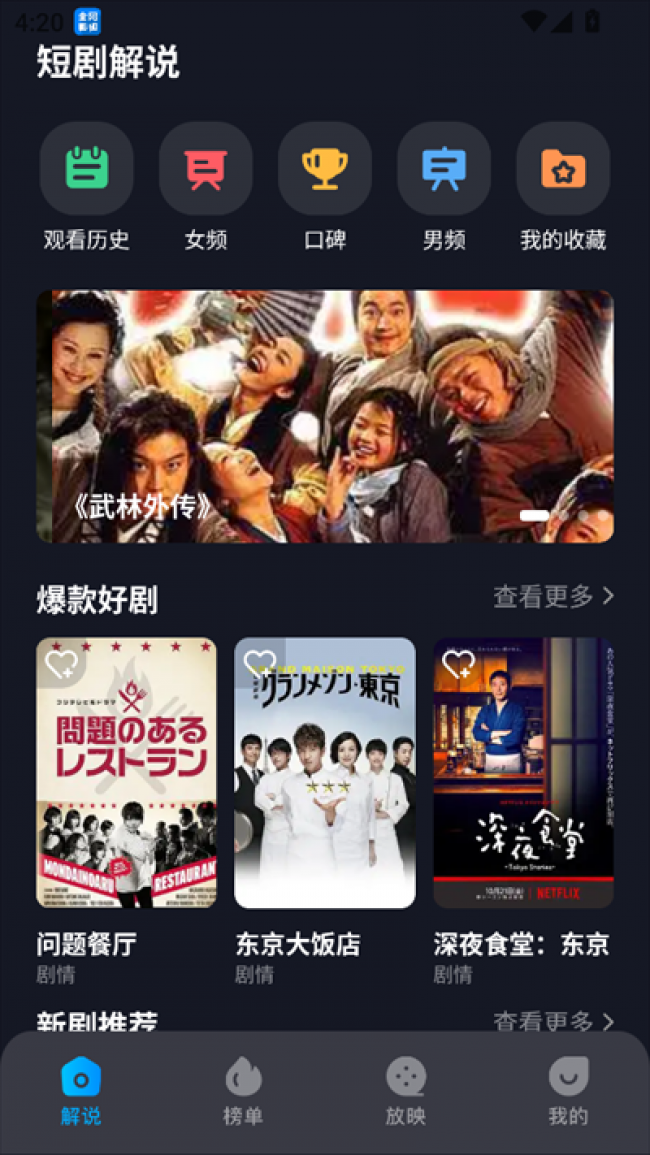Tap 查看更多 next to 爆款好剧
This screenshot has height=1155, width=650.
coord(553,597)
